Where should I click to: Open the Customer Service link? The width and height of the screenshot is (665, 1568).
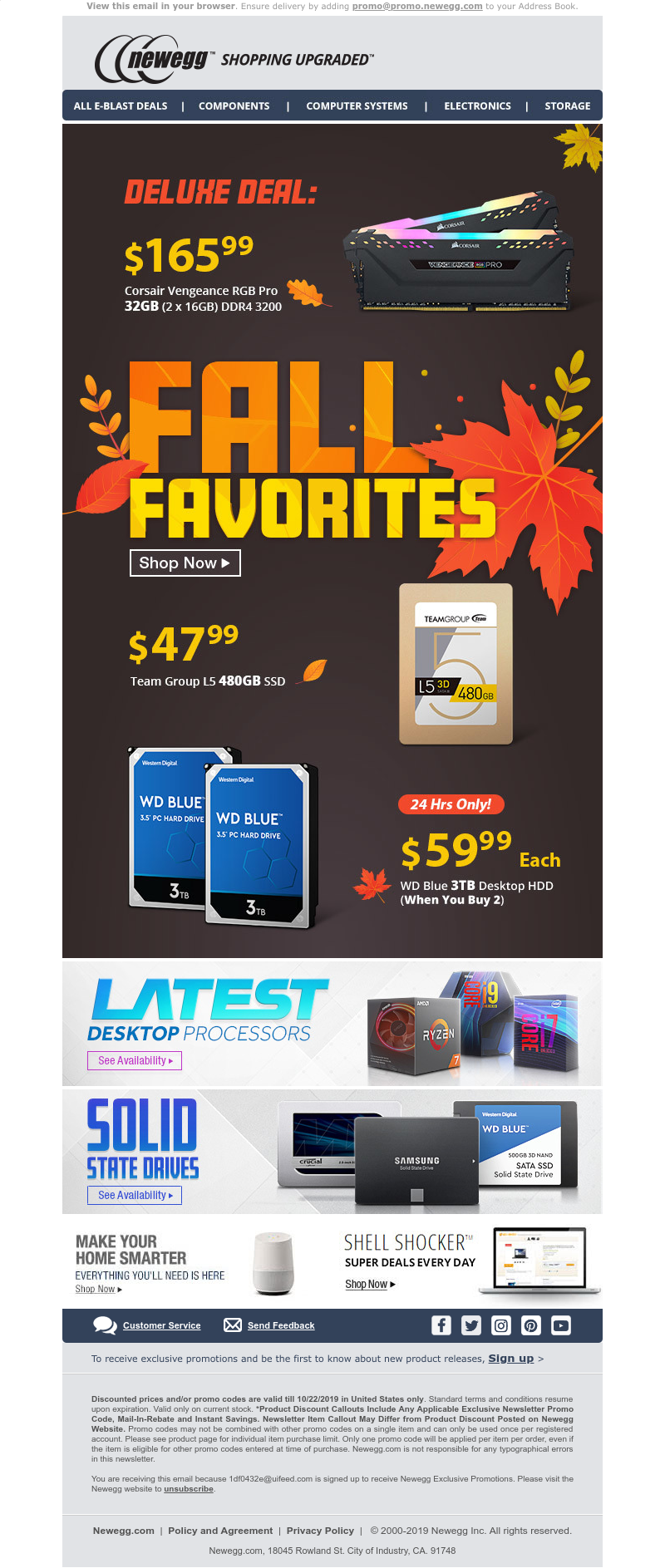(161, 1326)
